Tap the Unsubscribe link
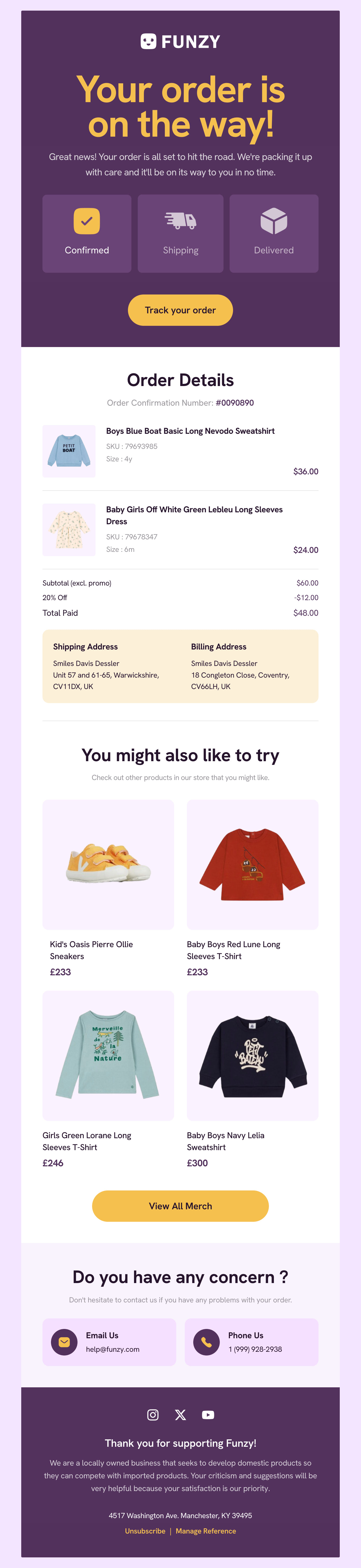 click(145, 1530)
